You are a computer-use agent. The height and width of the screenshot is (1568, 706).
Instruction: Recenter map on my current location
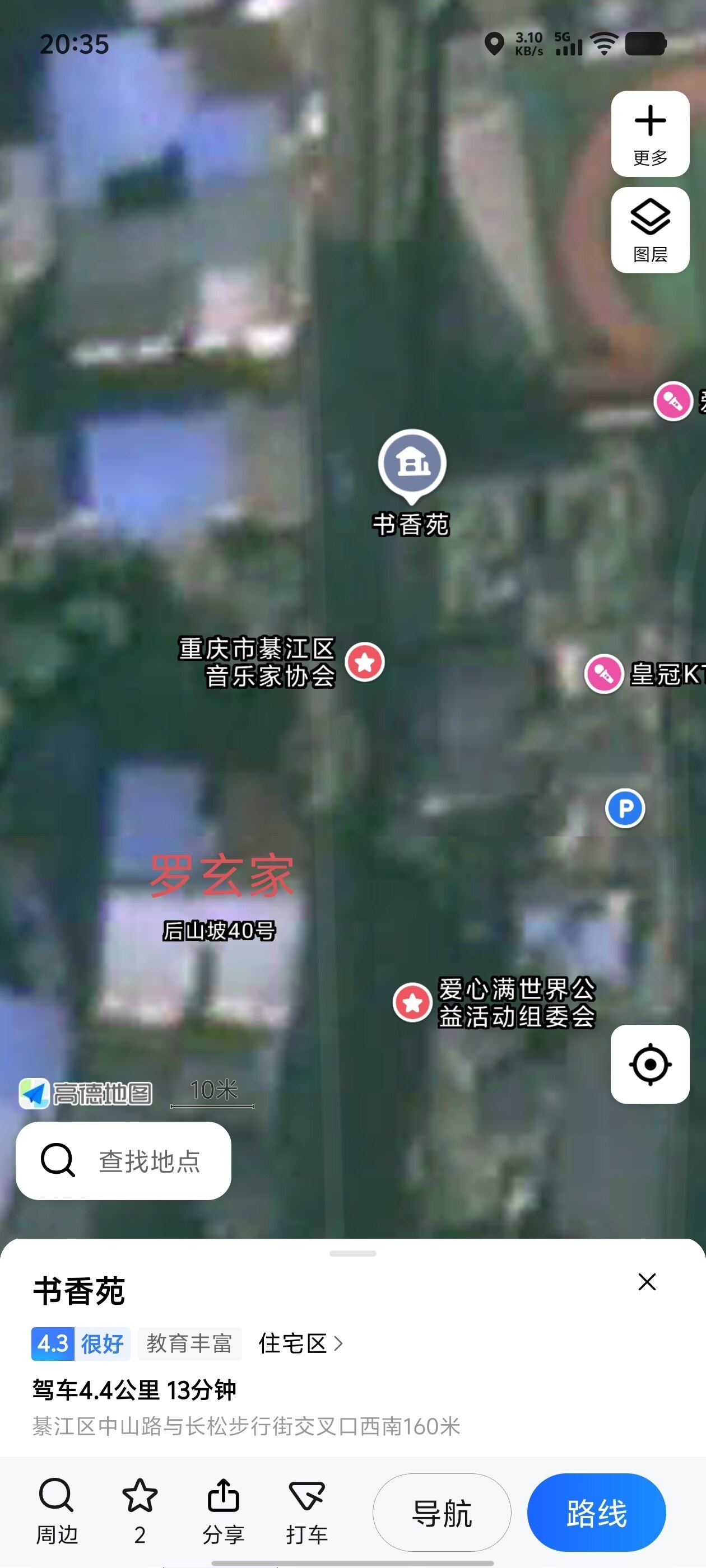(x=650, y=1065)
